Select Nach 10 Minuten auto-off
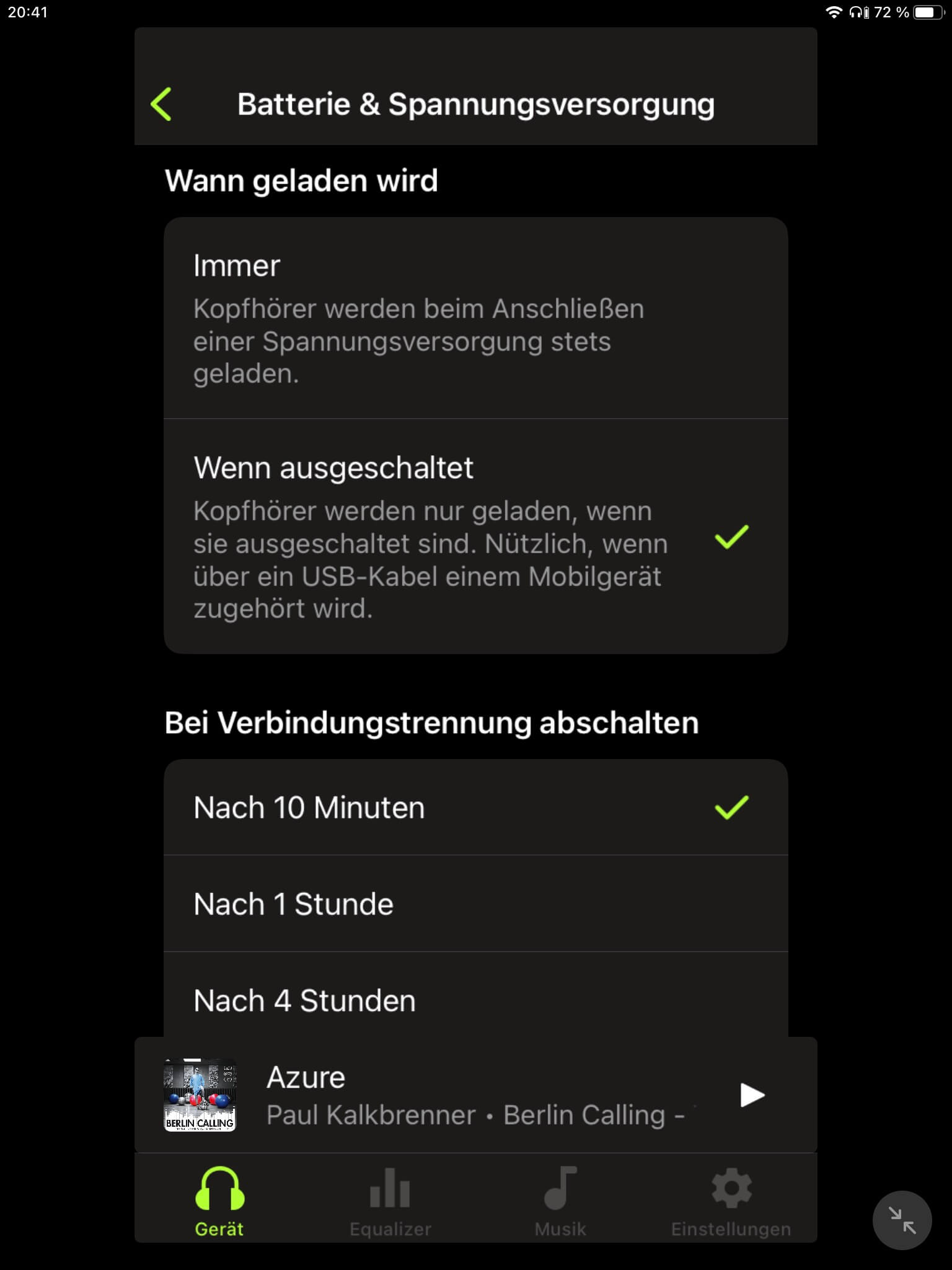952x1270 pixels. coord(475,807)
